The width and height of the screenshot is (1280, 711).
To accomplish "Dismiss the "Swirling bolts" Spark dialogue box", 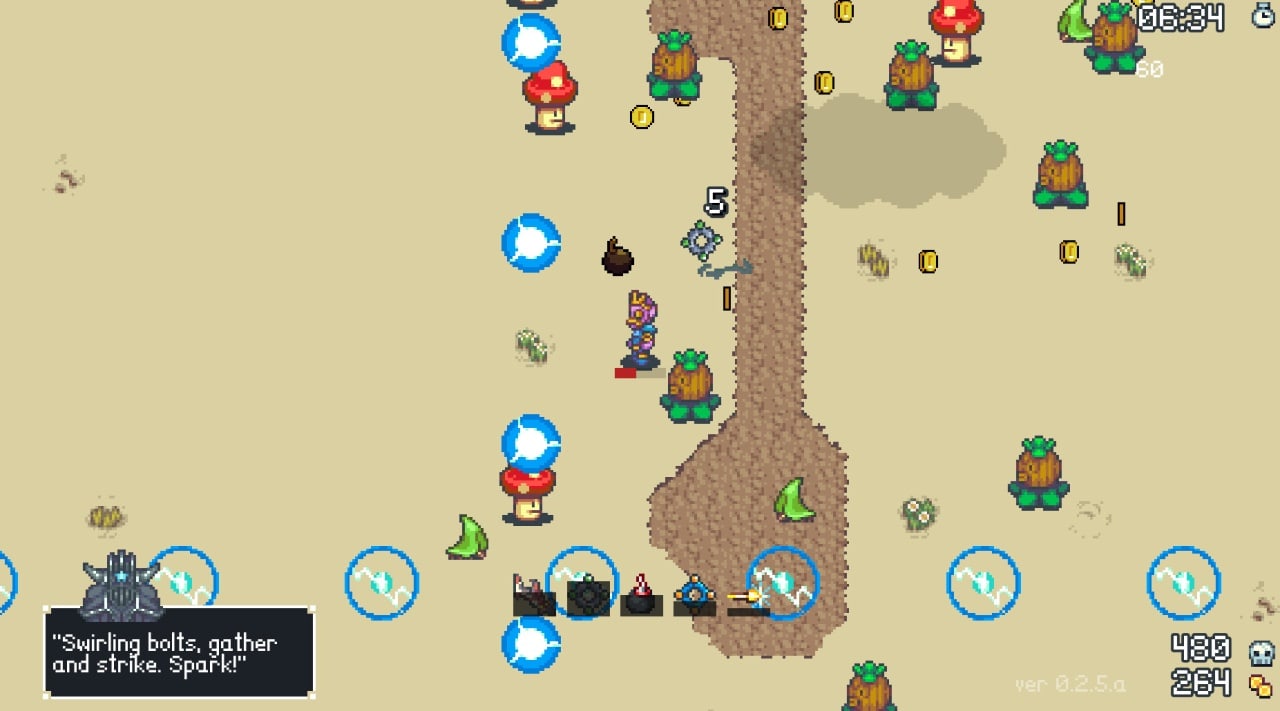I will point(179,652).
